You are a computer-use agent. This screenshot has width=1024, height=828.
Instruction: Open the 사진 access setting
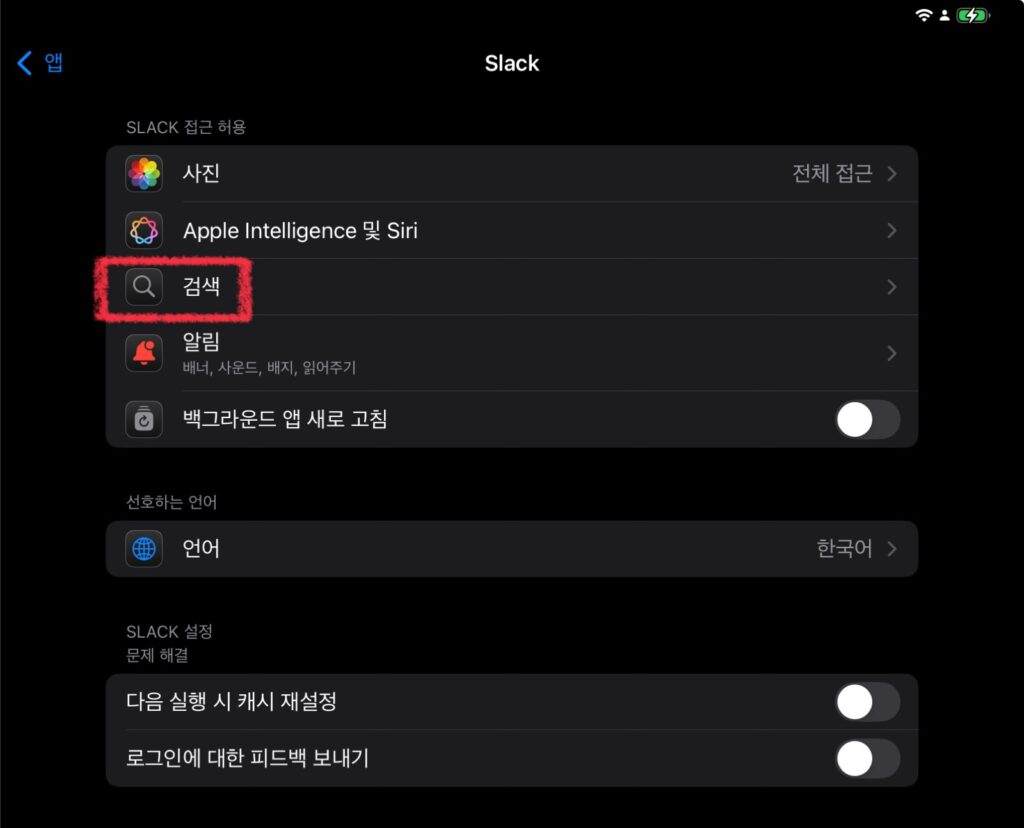coord(511,174)
